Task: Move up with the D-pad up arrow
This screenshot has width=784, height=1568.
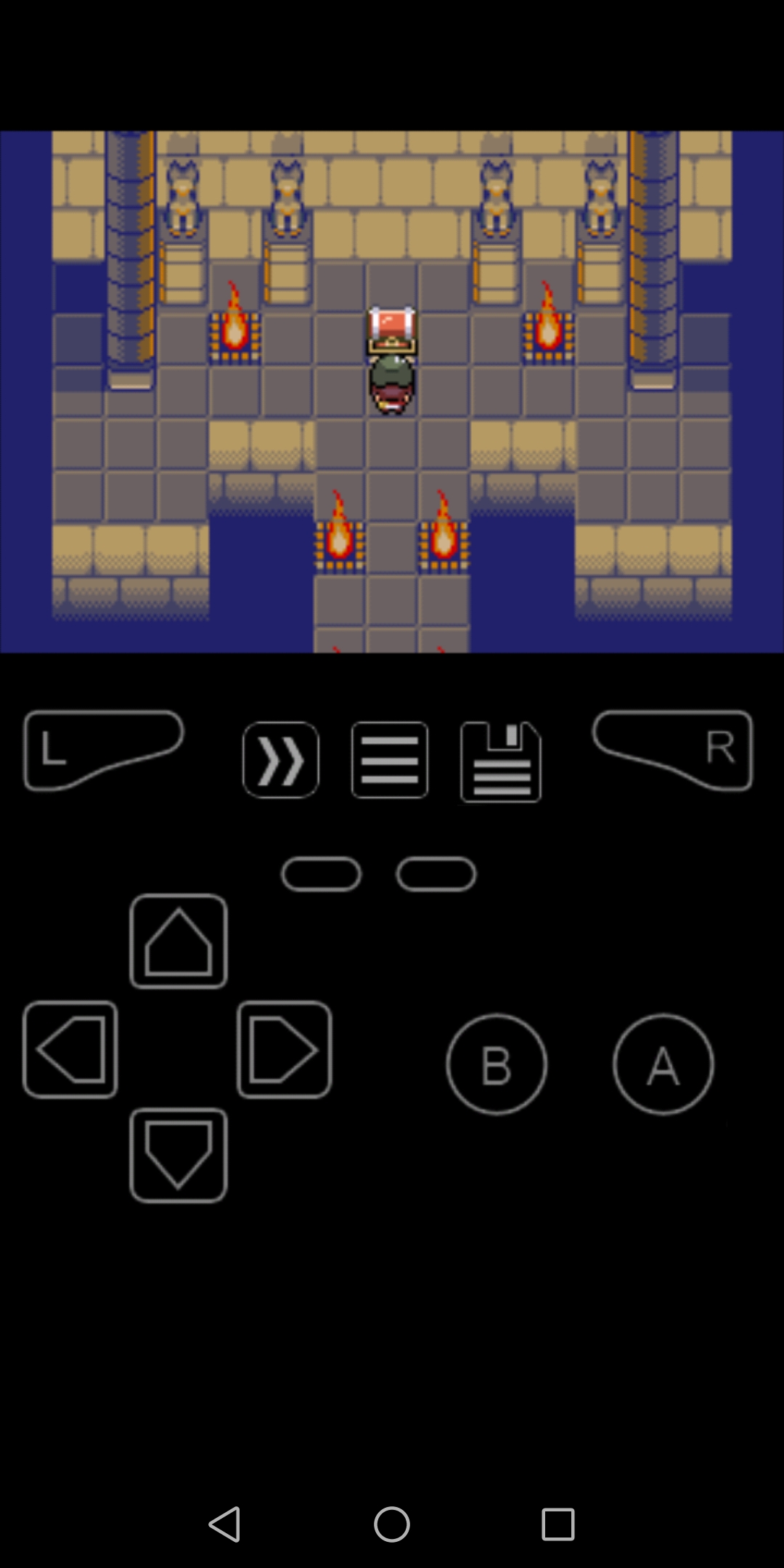Action: [x=179, y=942]
